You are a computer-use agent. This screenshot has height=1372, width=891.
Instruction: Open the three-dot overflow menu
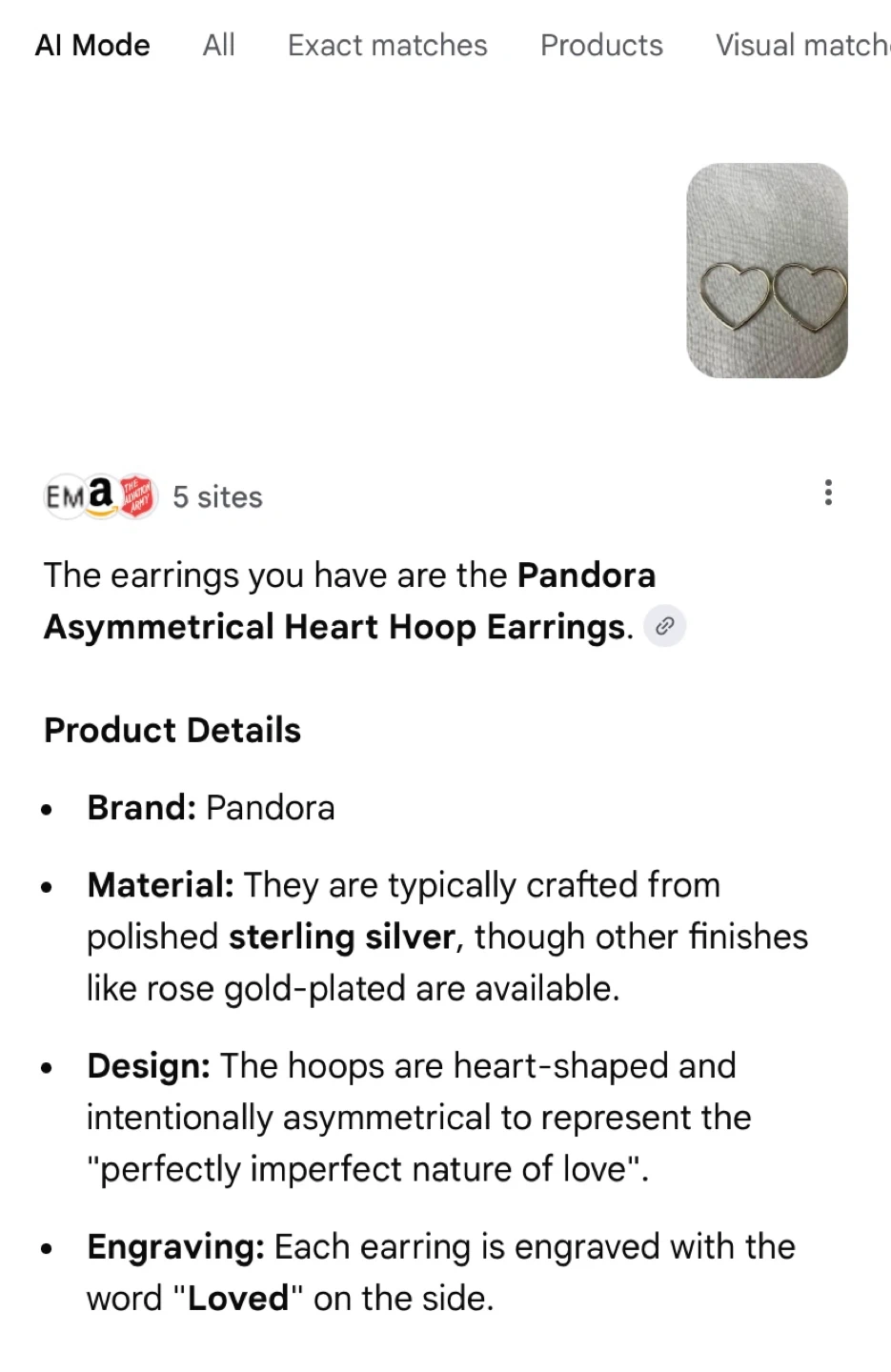pos(828,493)
